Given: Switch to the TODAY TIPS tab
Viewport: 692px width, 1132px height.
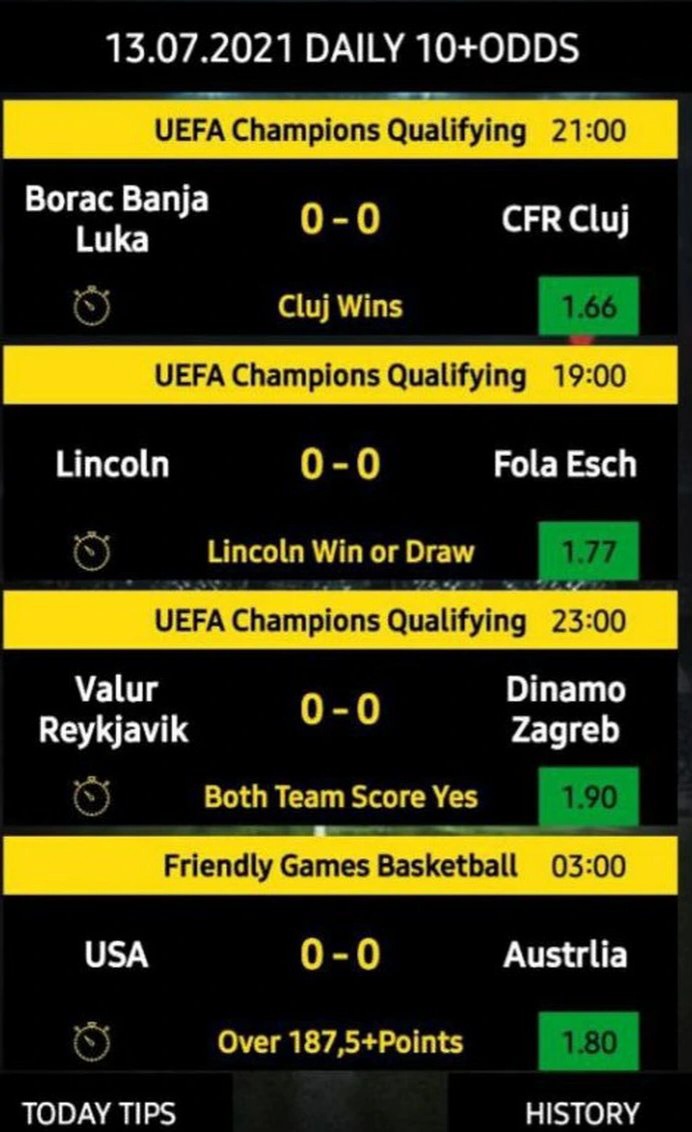Looking at the screenshot, I should 98,1112.
